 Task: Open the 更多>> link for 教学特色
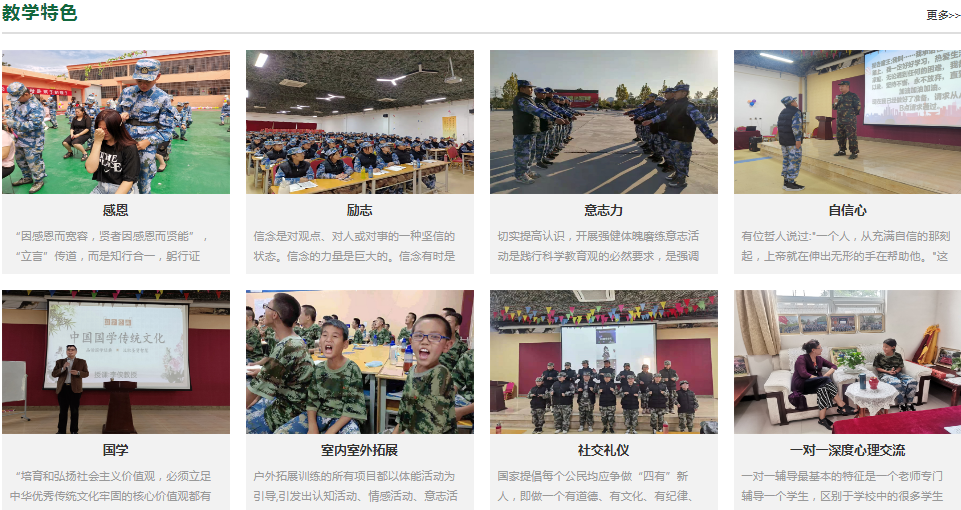tap(943, 15)
